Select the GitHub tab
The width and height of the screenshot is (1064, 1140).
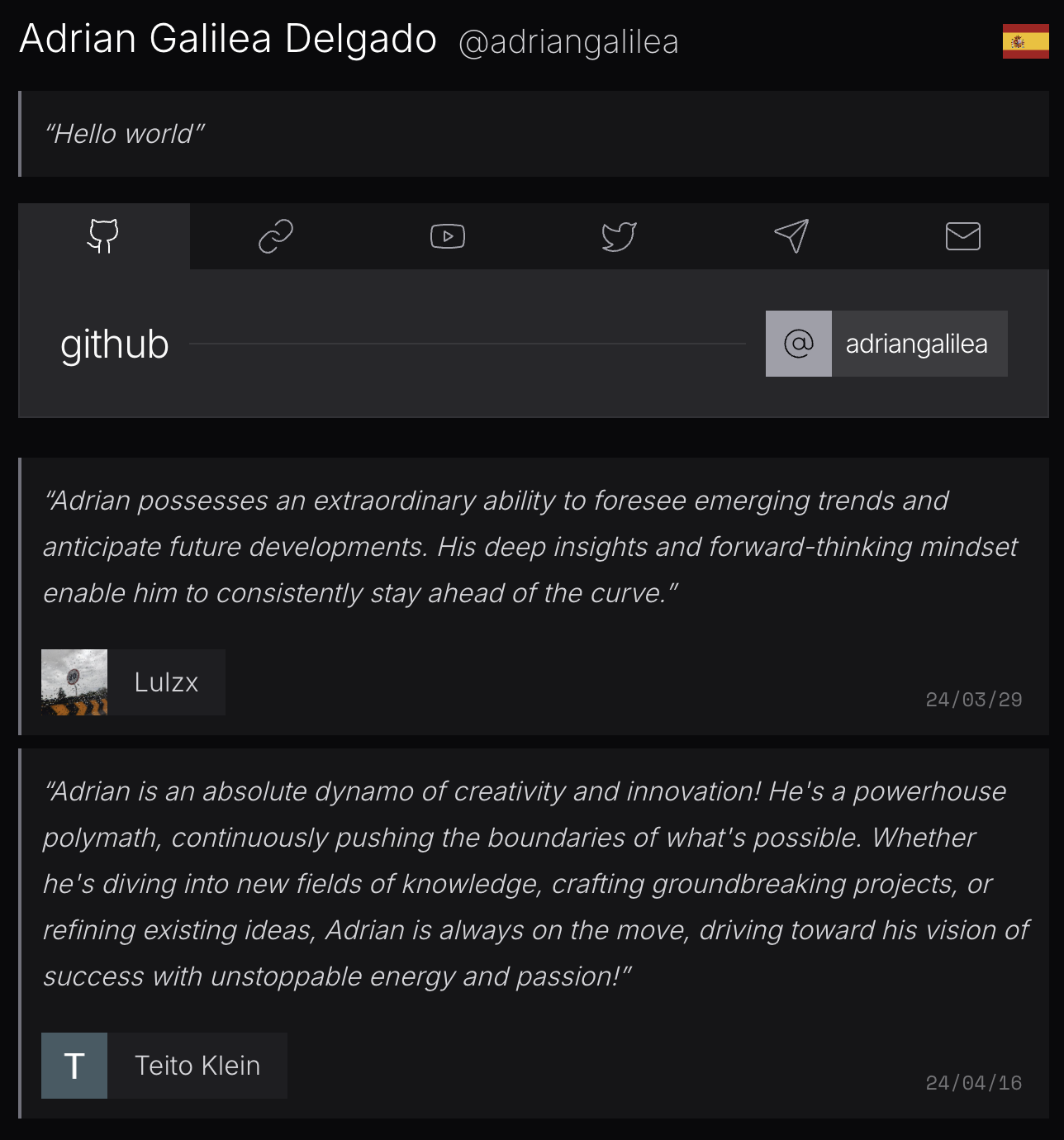click(104, 236)
